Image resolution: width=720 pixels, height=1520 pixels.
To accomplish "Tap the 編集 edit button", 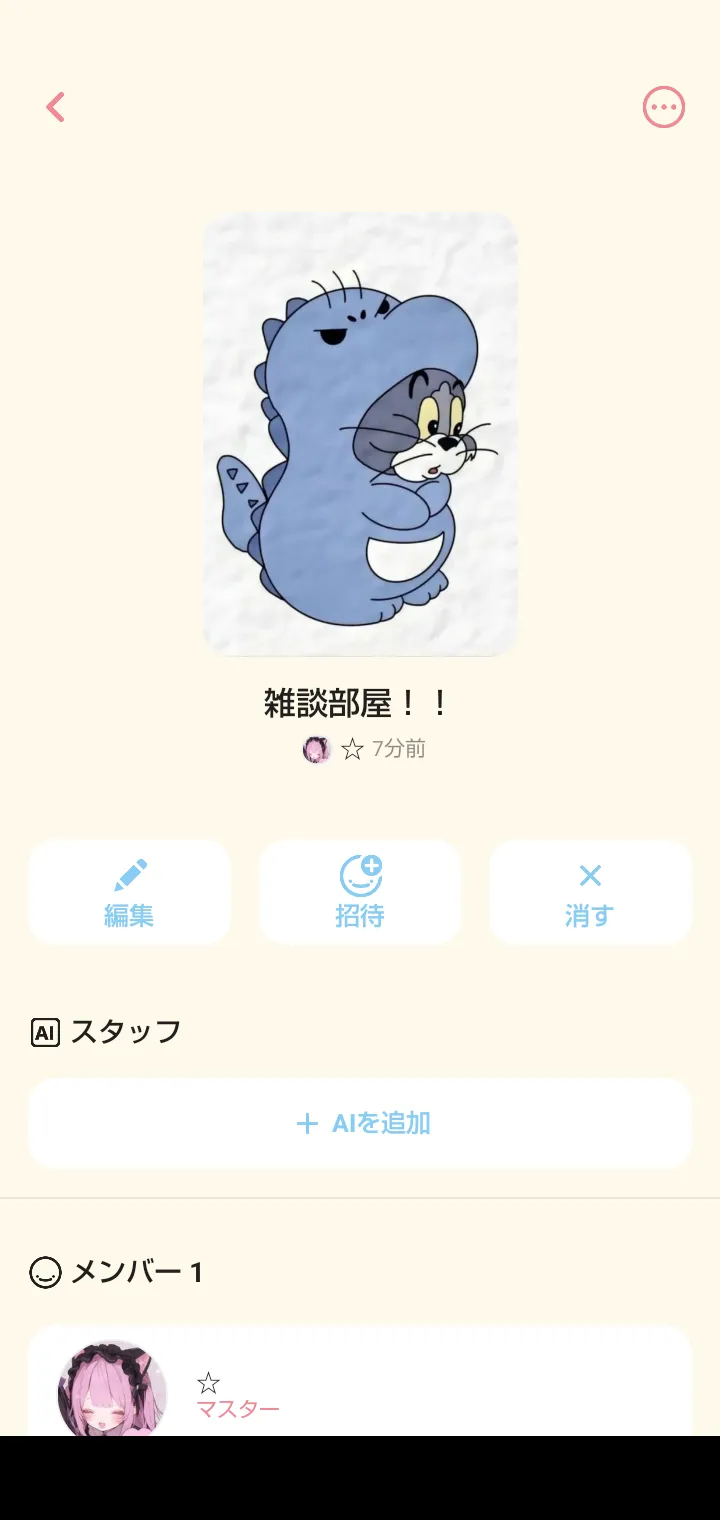I will [x=130, y=892].
